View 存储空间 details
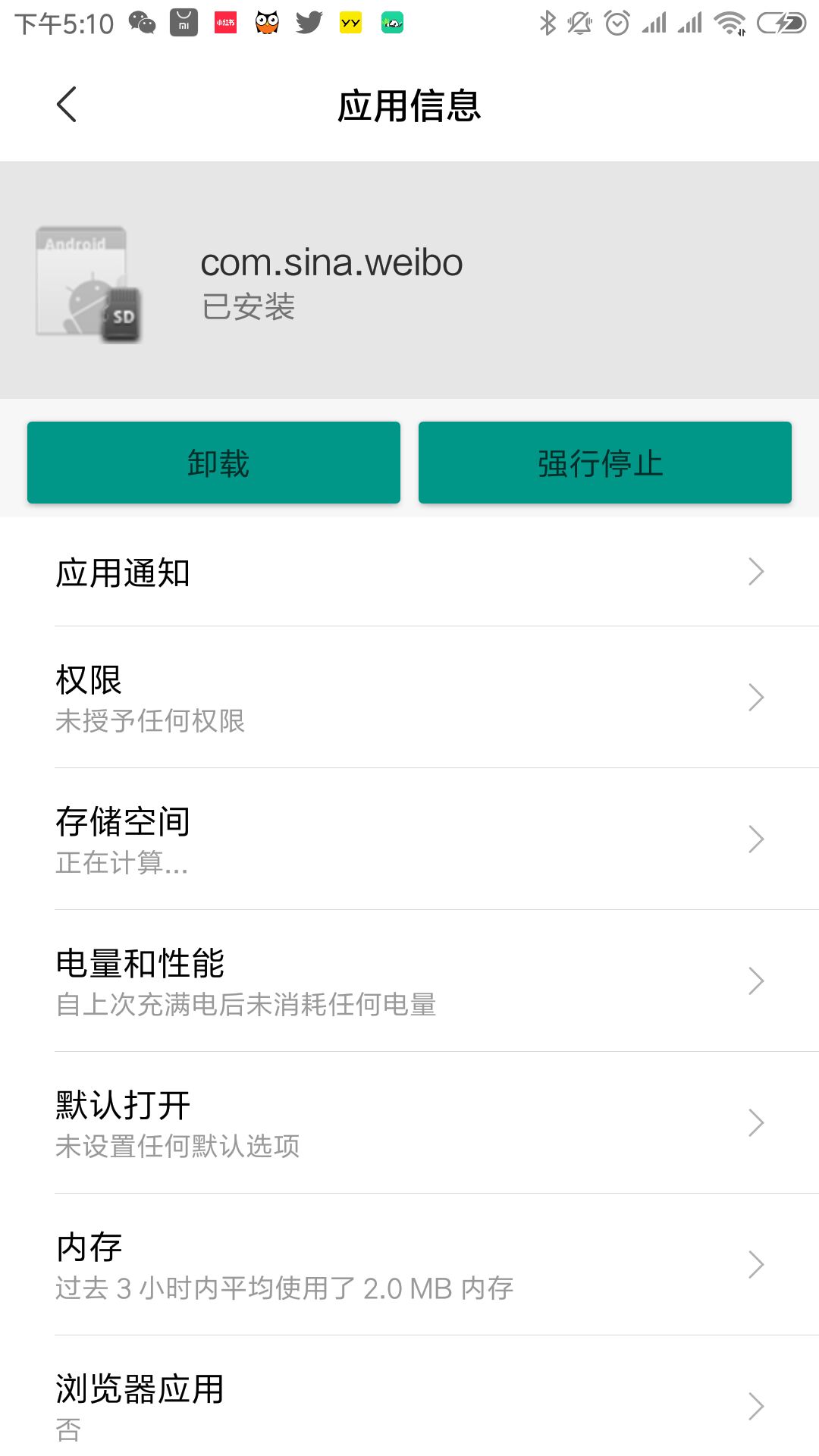This screenshot has height=1456, width=819. pyautogui.click(x=409, y=839)
